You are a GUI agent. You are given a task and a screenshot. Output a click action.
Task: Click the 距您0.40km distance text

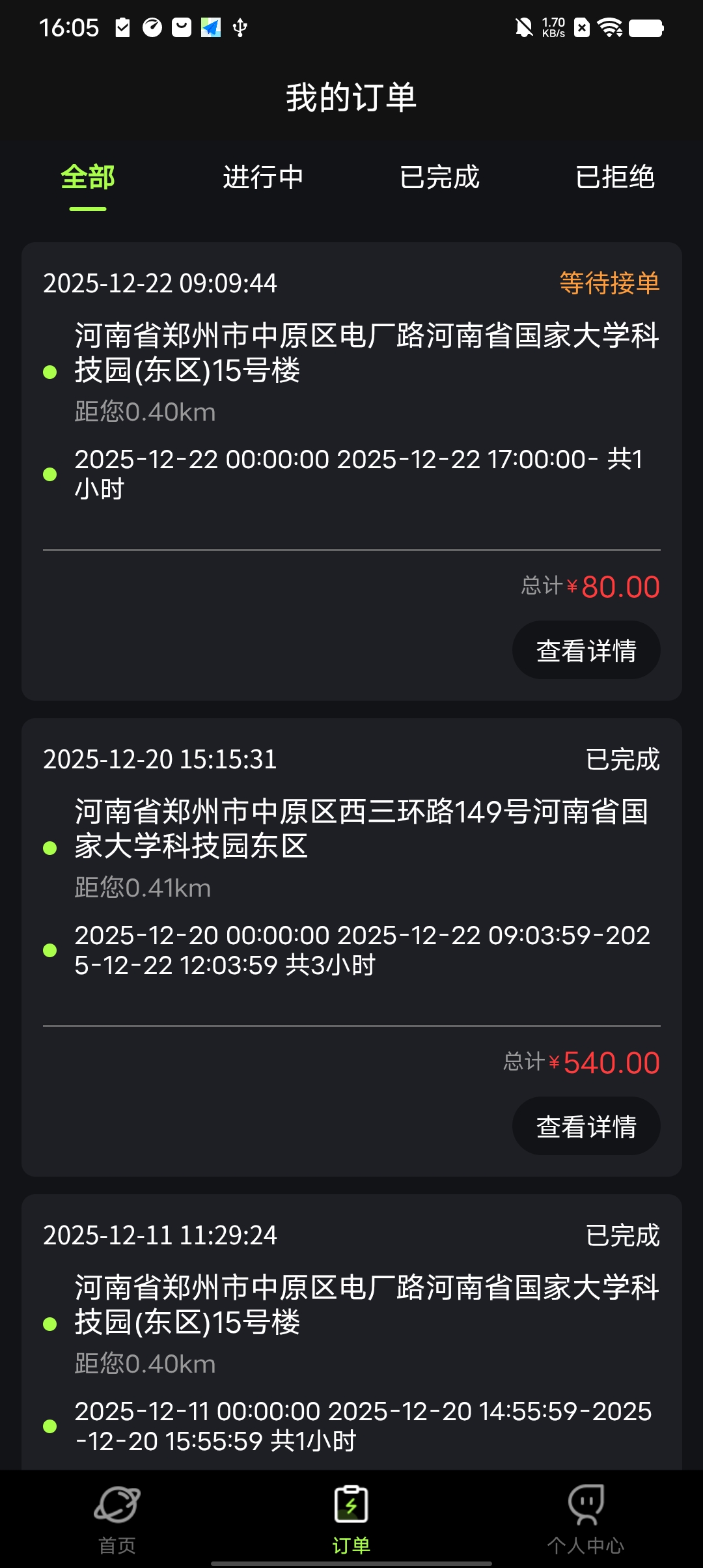coord(145,411)
